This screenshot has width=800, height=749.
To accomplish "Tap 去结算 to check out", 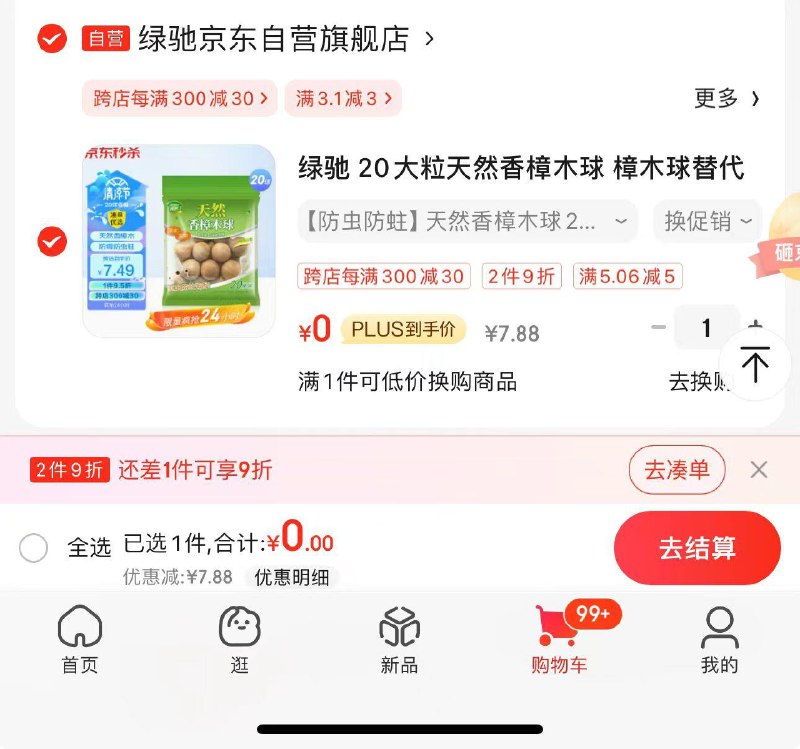I will point(697,548).
